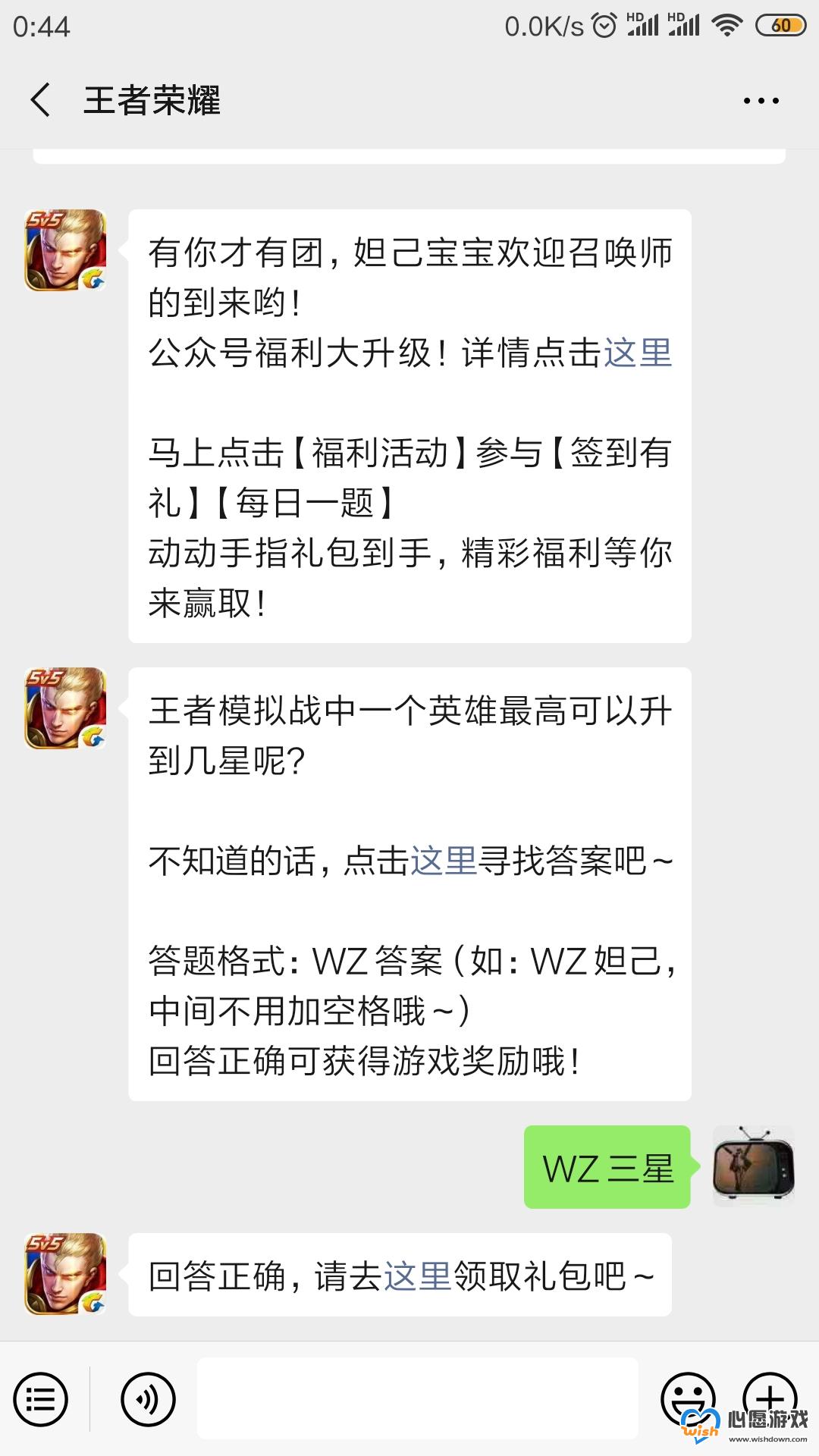Tap the Wi-Fi icon in status bar
Viewport: 819px width, 1456px height.
point(726,24)
